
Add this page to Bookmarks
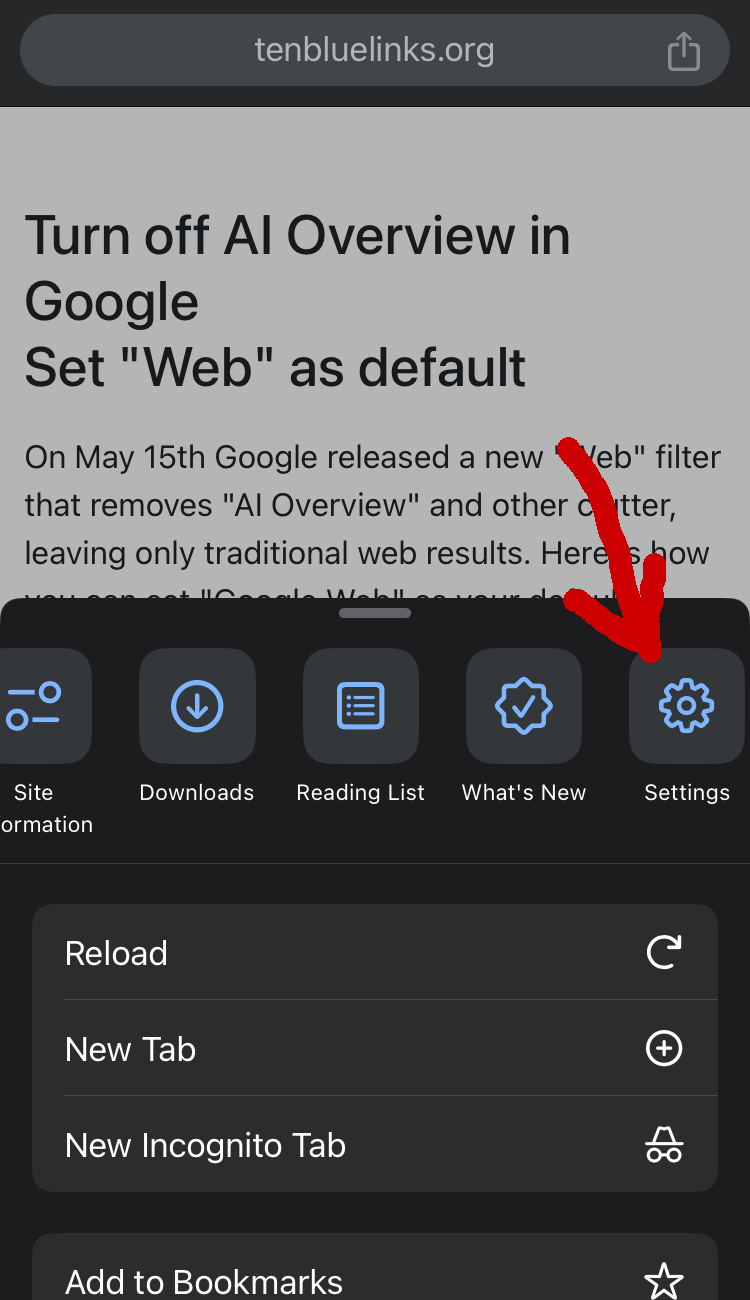click(375, 1280)
